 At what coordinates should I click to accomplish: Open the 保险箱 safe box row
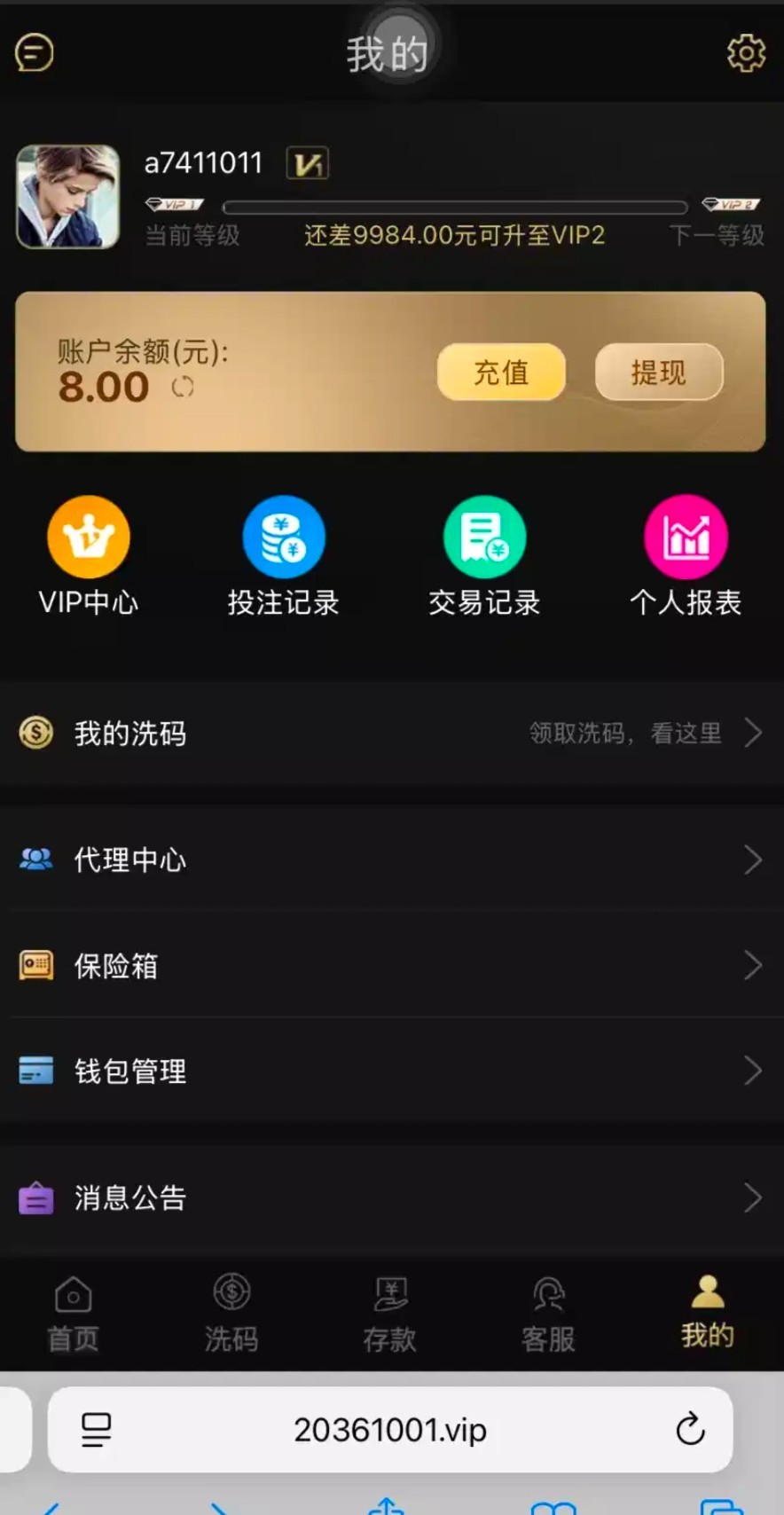tap(390, 965)
